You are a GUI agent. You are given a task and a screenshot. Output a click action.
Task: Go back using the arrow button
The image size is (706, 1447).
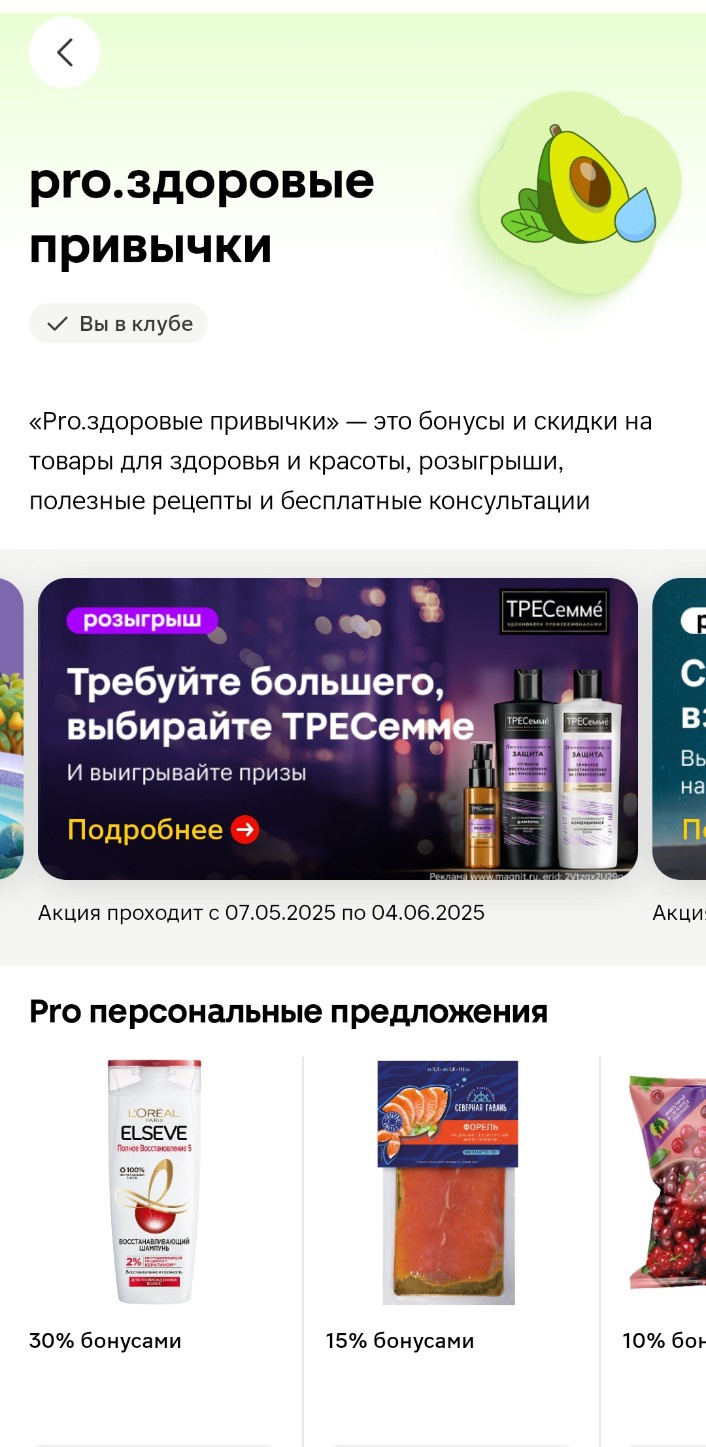click(x=65, y=53)
